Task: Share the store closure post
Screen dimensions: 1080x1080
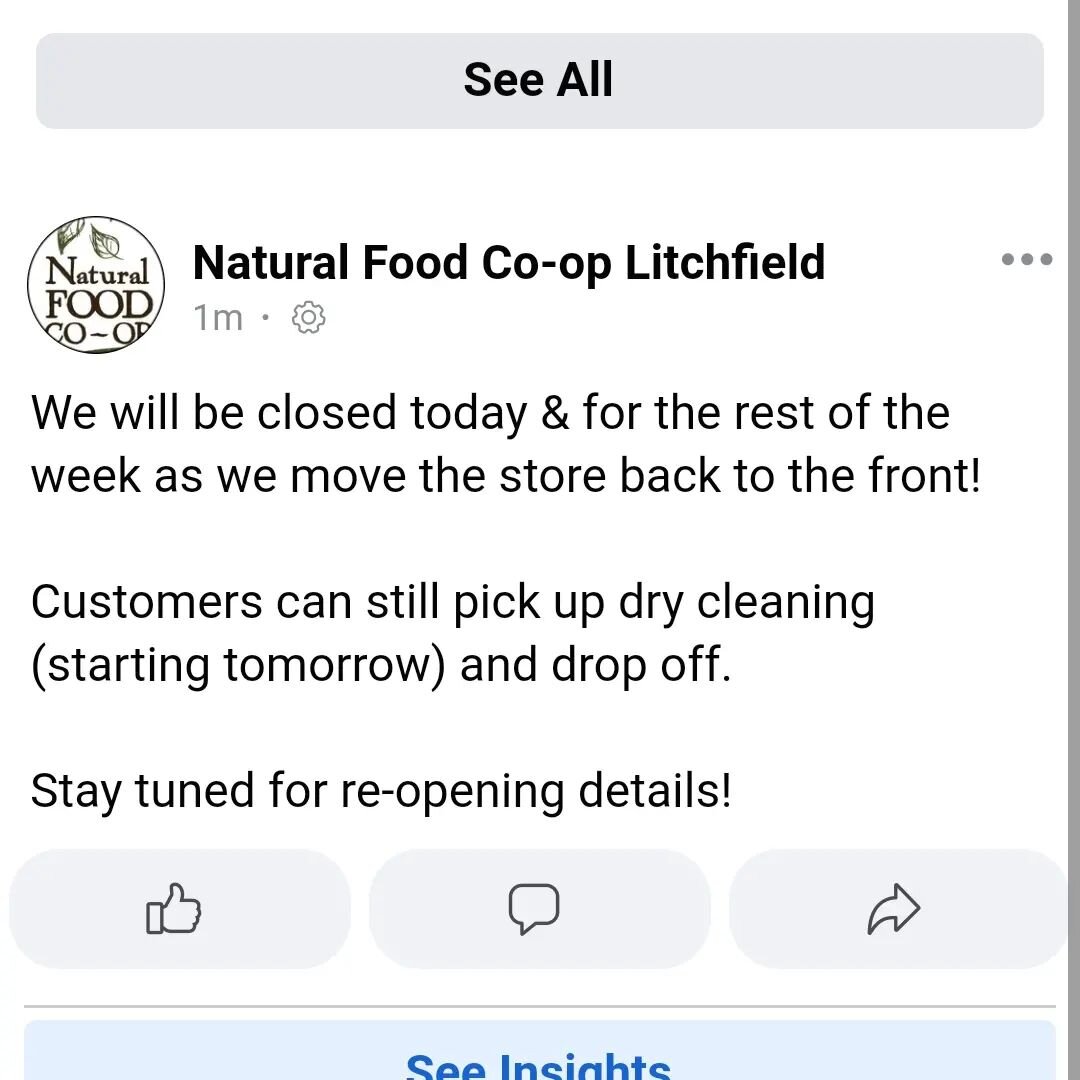Action: point(893,909)
